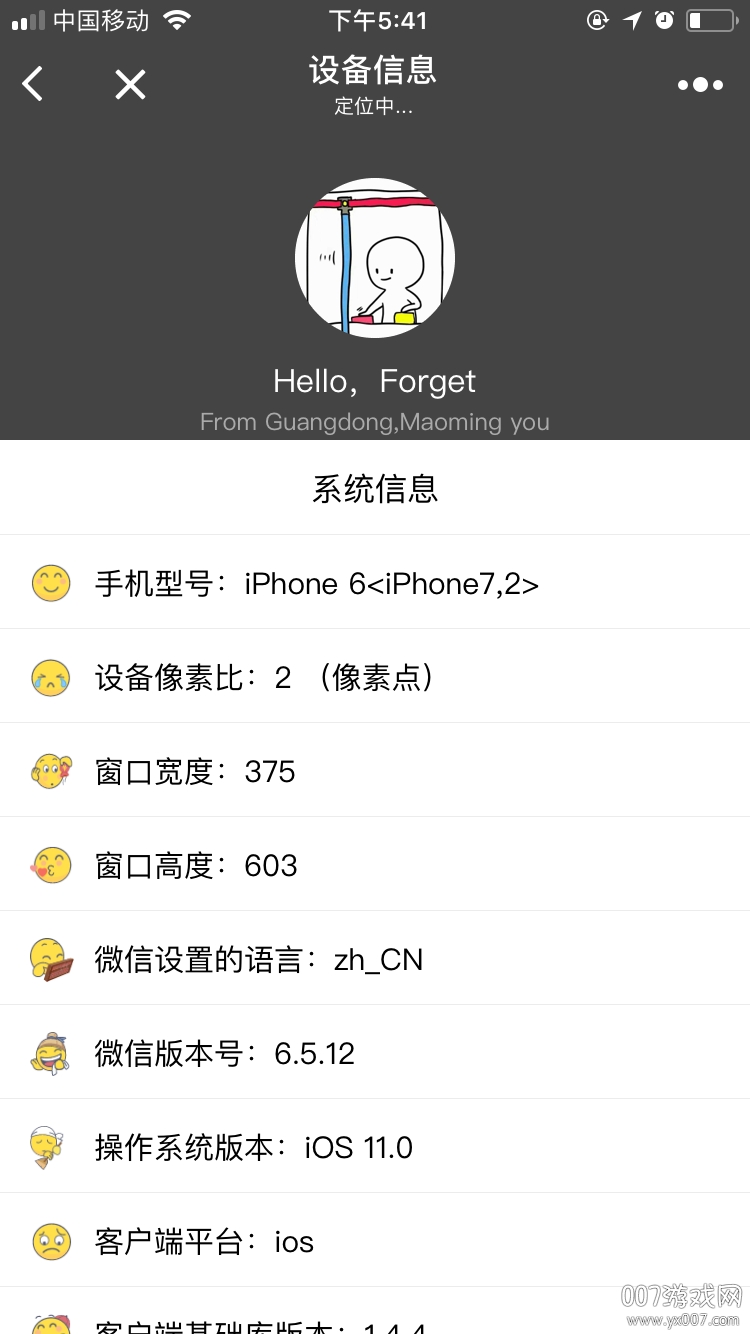Close the 设备信息 mini program
The height and width of the screenshot is (1334, 750).
tap(130, 84)
